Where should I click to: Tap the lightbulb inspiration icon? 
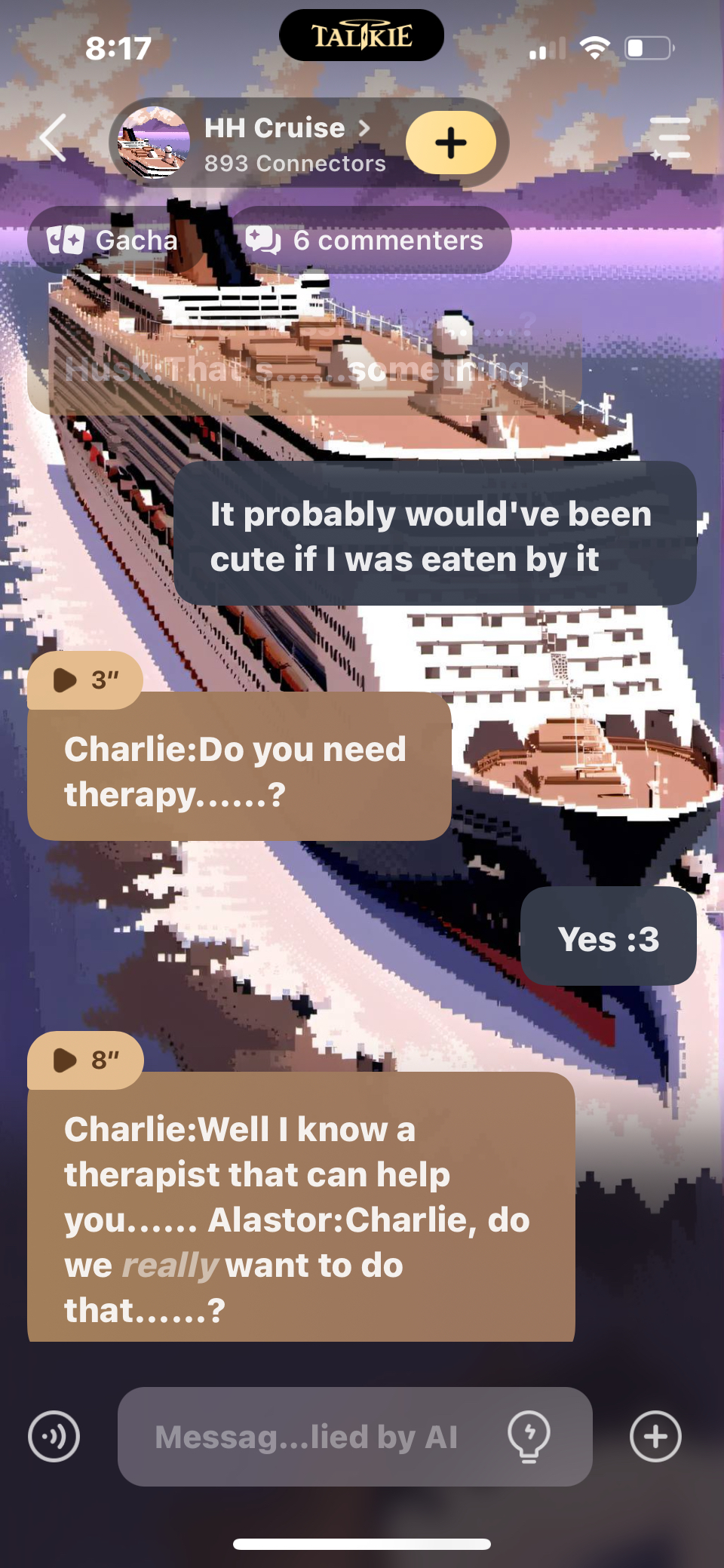[x=529, y=1436]
